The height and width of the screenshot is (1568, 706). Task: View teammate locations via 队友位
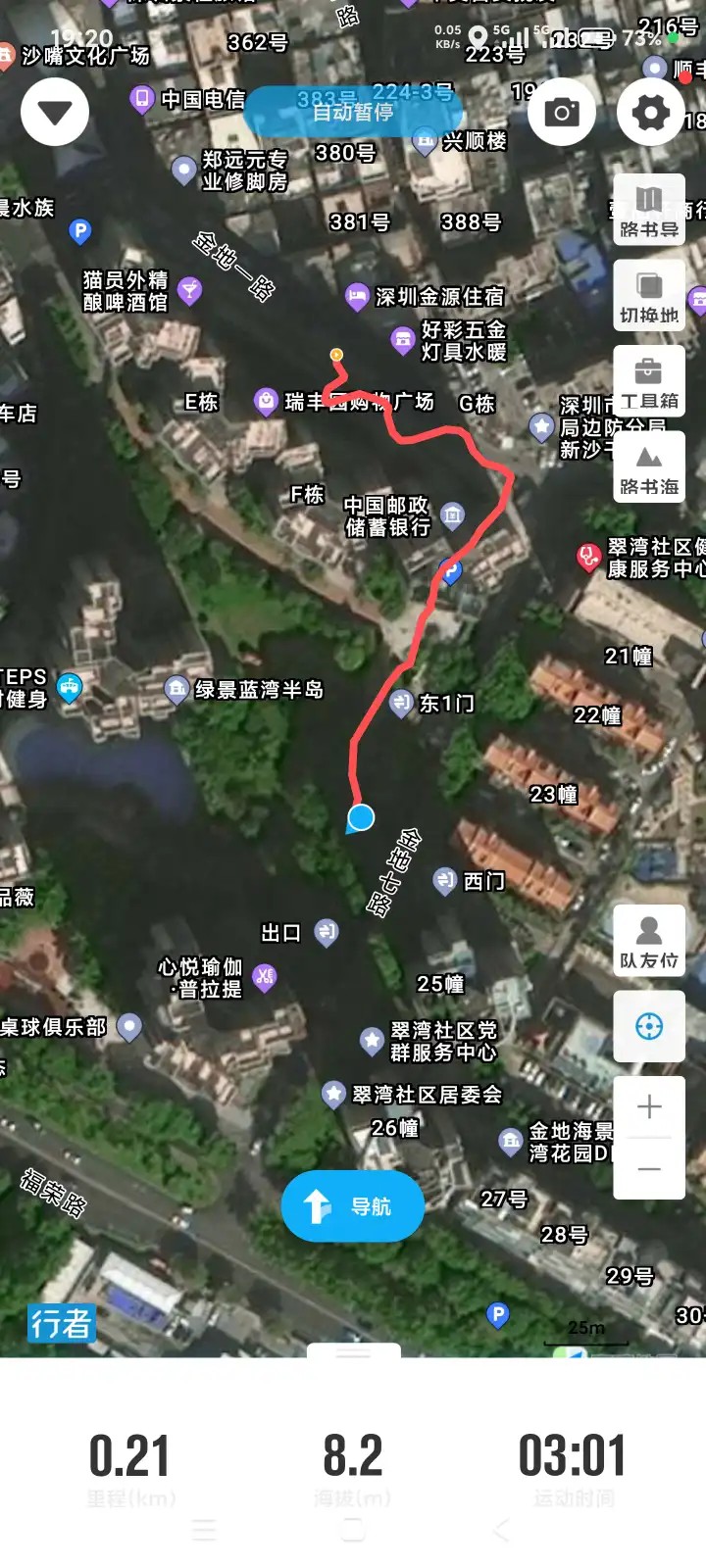649,941
